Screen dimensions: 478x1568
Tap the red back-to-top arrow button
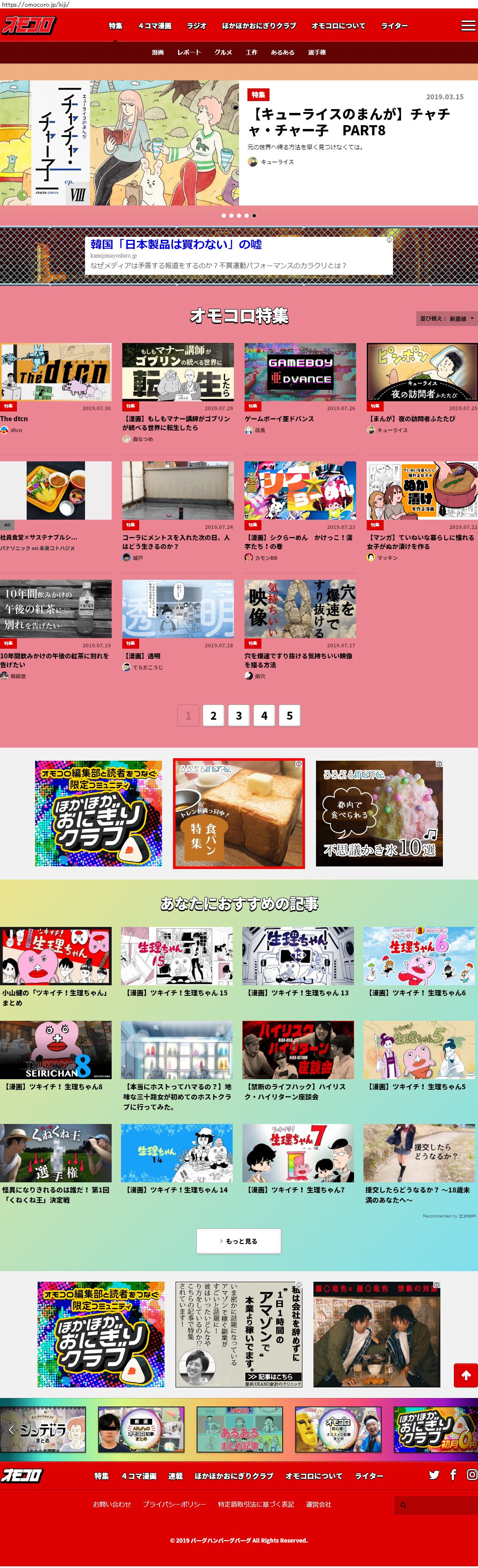pyautogui.click(x=465, y=1375)
